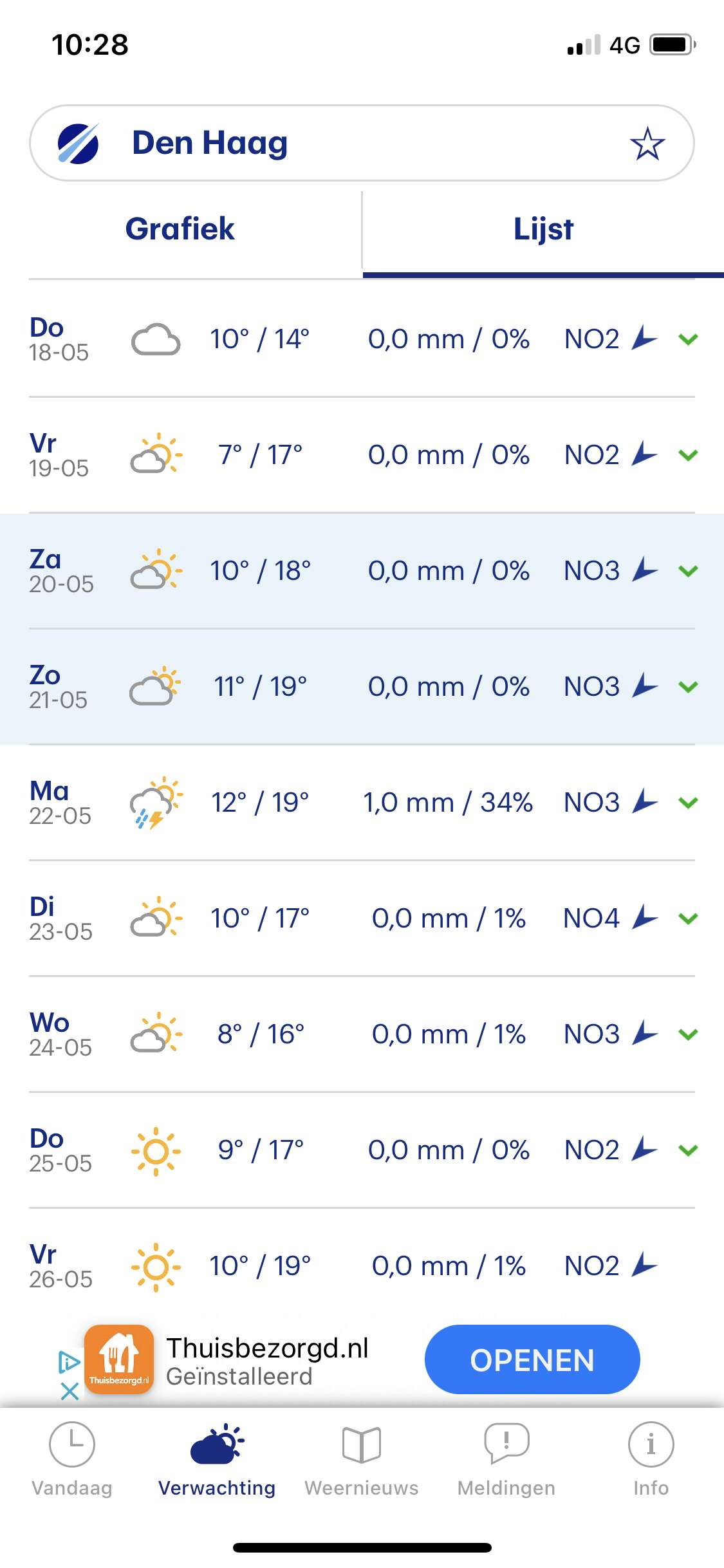This screenshot has width=724, height=1568.
Task: Open the Info tab
Action: pyautogui.click(x=651, y=1460)
